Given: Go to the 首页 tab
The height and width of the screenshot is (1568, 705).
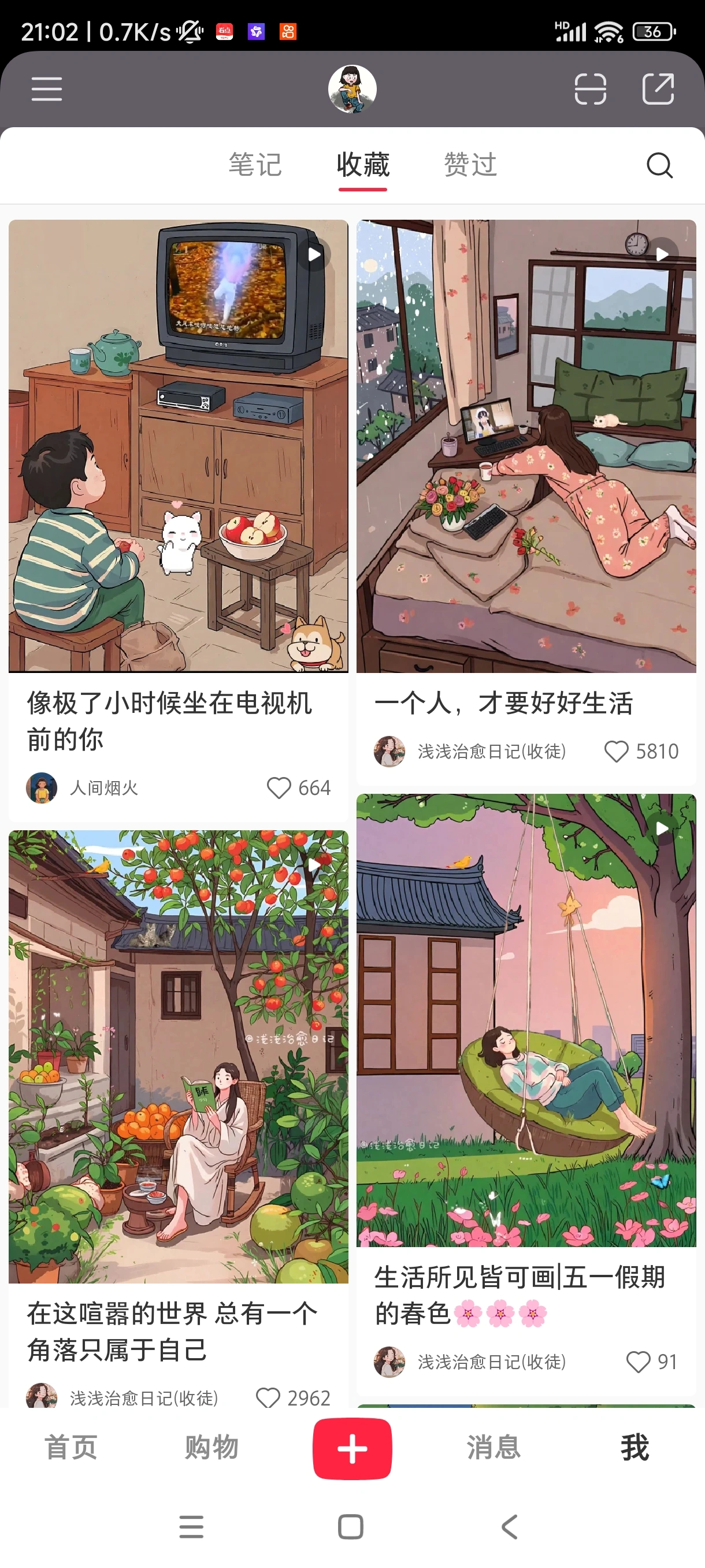Looking at the screenshot, I should click(71, 1448).
